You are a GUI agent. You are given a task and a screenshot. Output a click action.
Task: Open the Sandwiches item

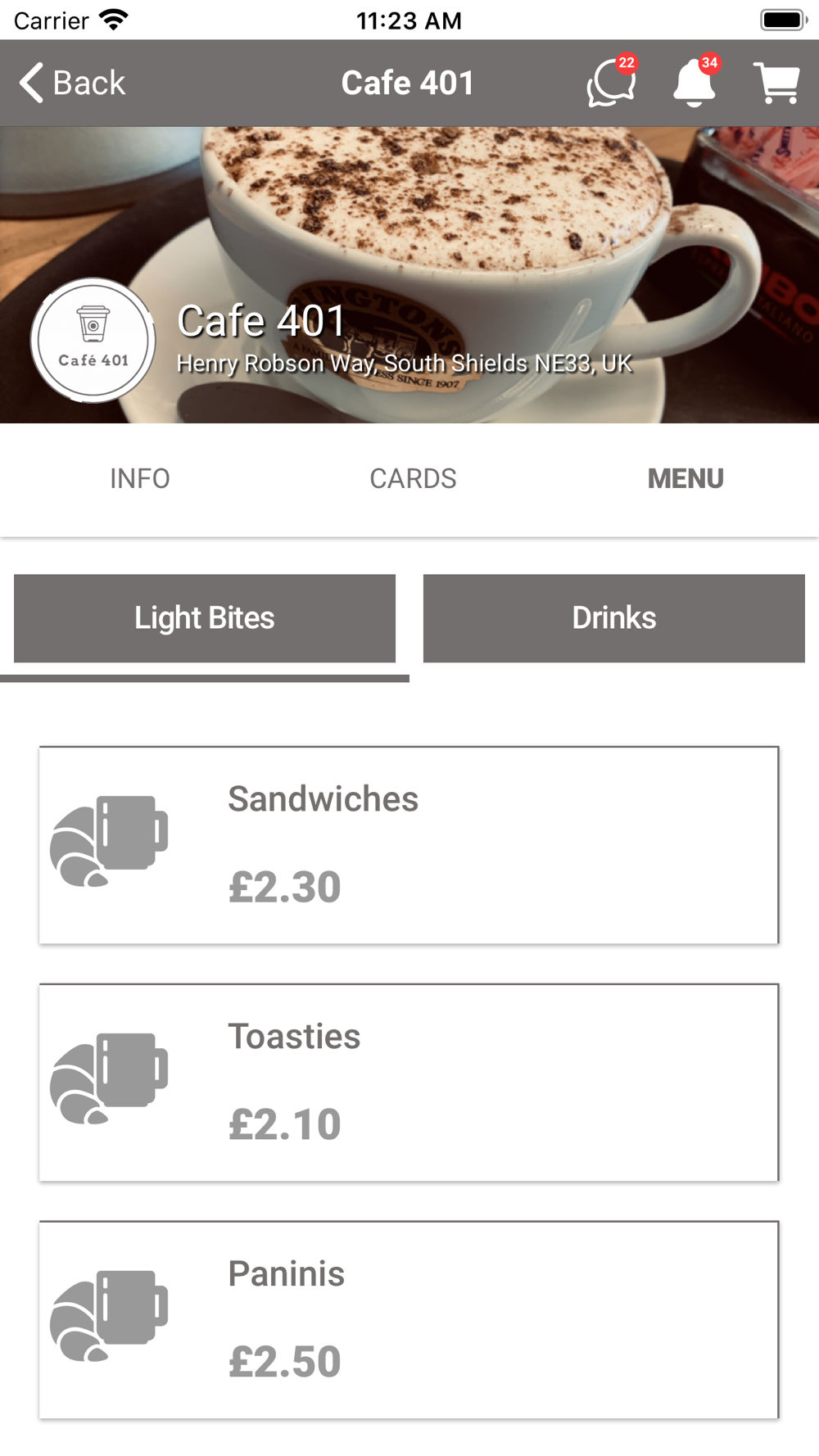point(409,845)
